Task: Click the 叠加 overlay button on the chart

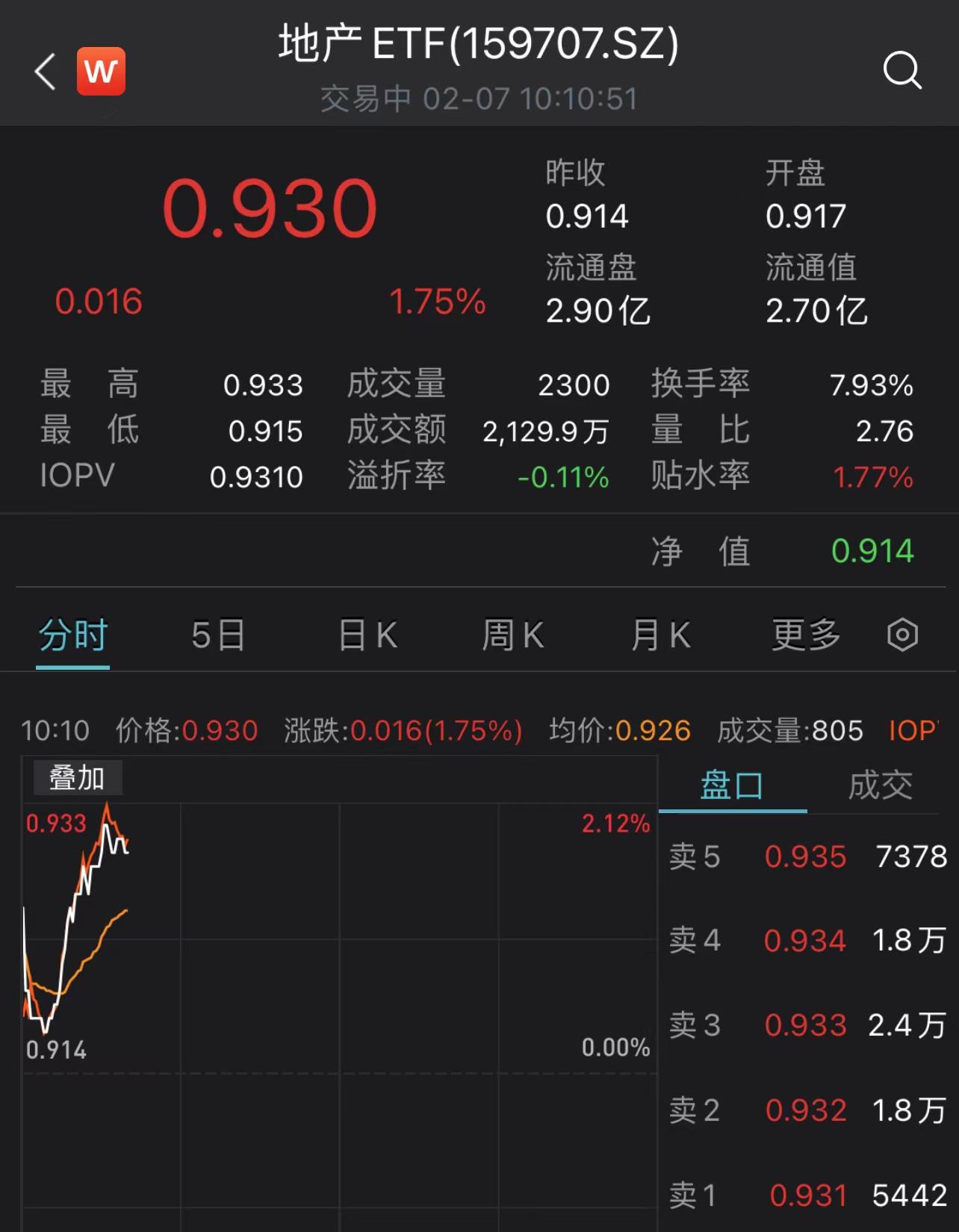Action: pos(77,777)
